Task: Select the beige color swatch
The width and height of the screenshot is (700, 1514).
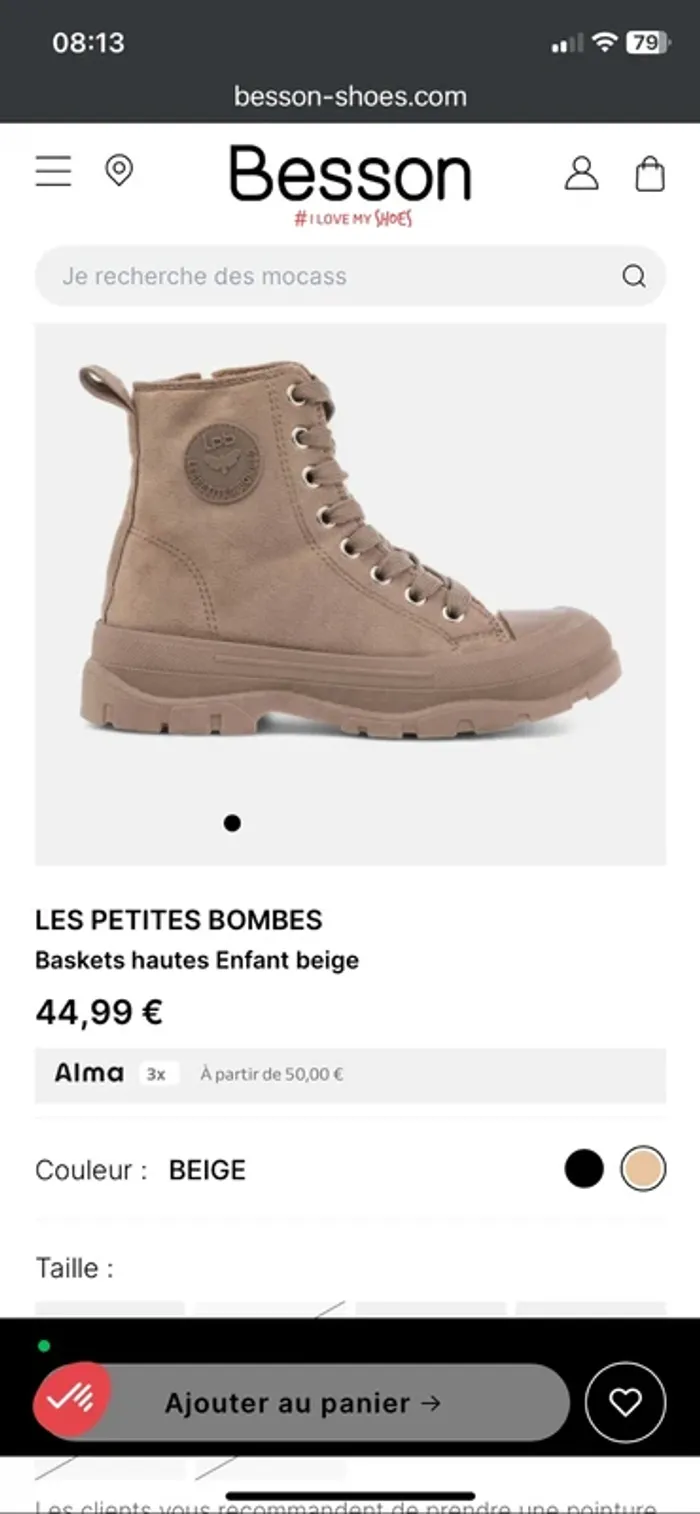Action: pos(643,1168)
